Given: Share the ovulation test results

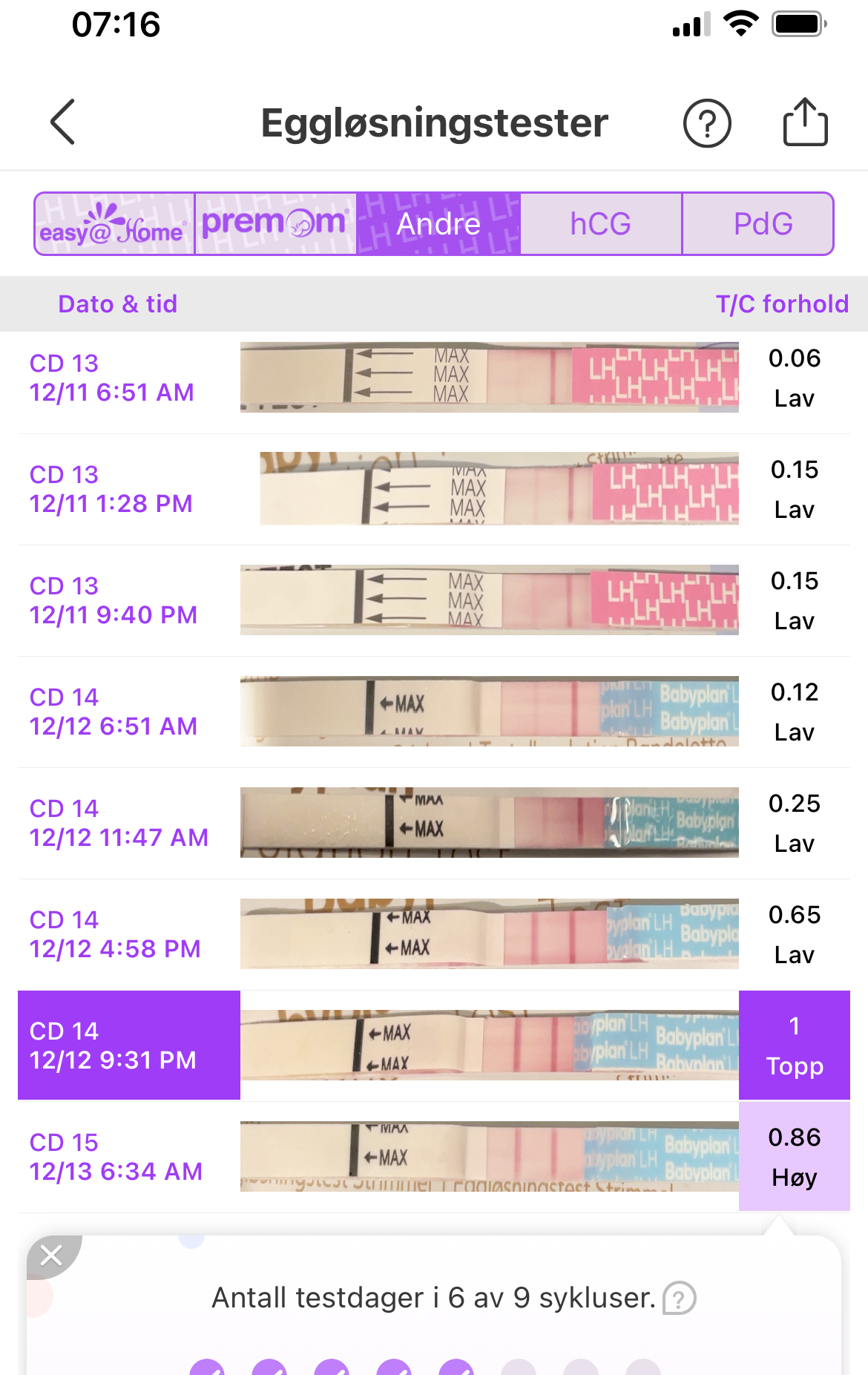Looking at the screenshot, I should (805, 122).
